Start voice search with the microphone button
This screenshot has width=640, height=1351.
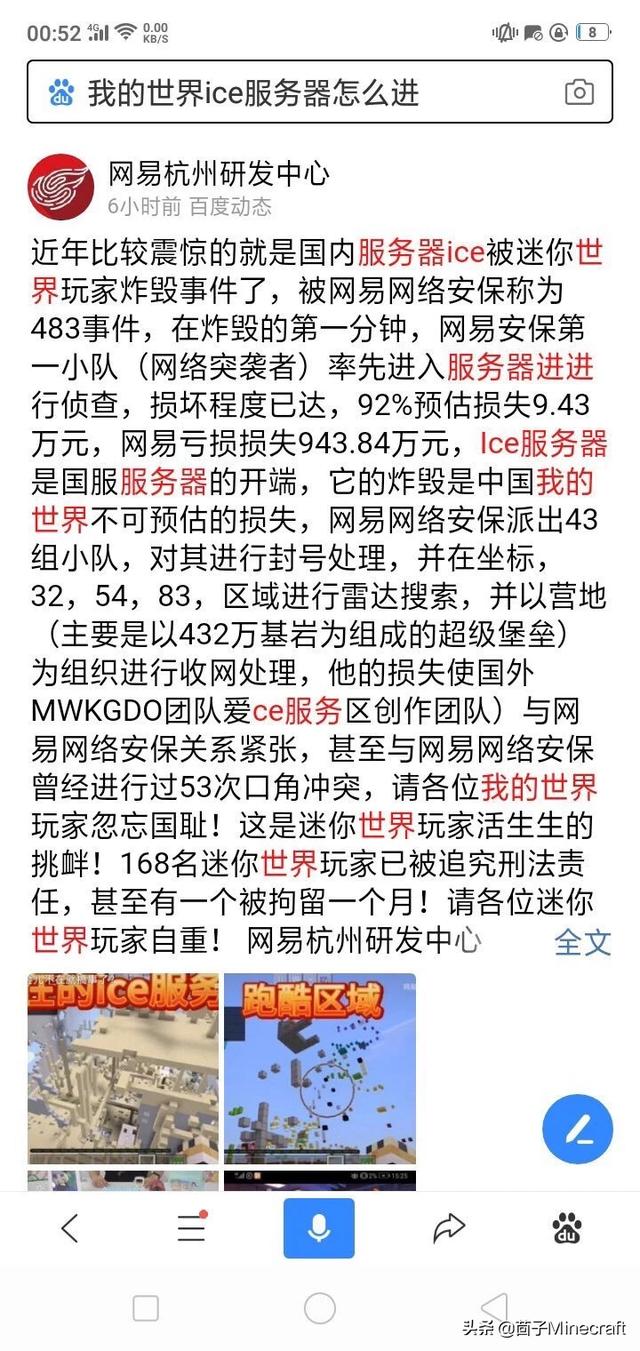coord(319,1227)
